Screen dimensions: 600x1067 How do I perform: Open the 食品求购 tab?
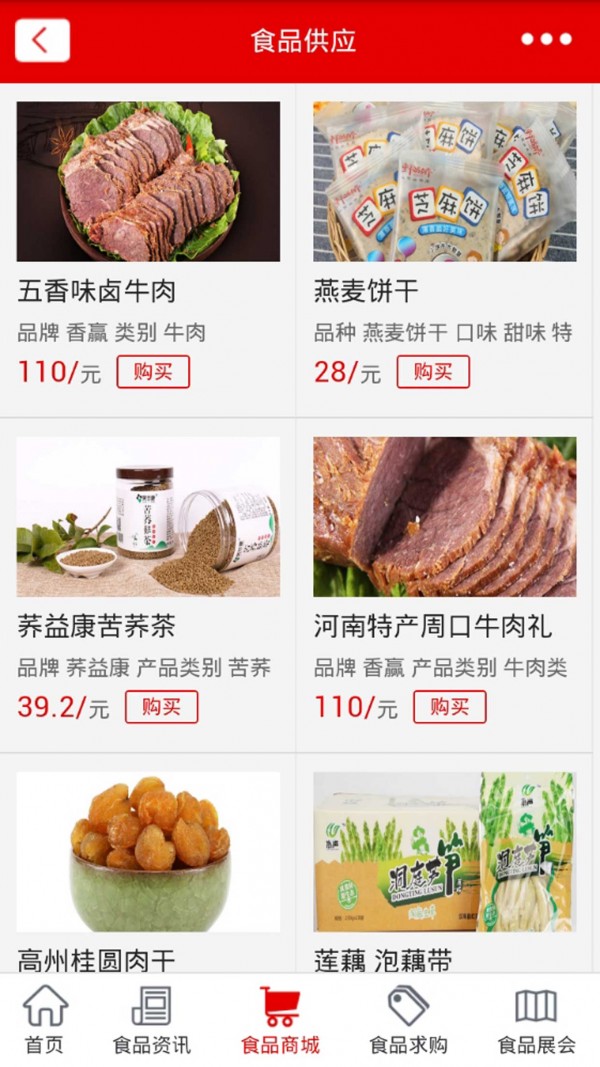408,1020
